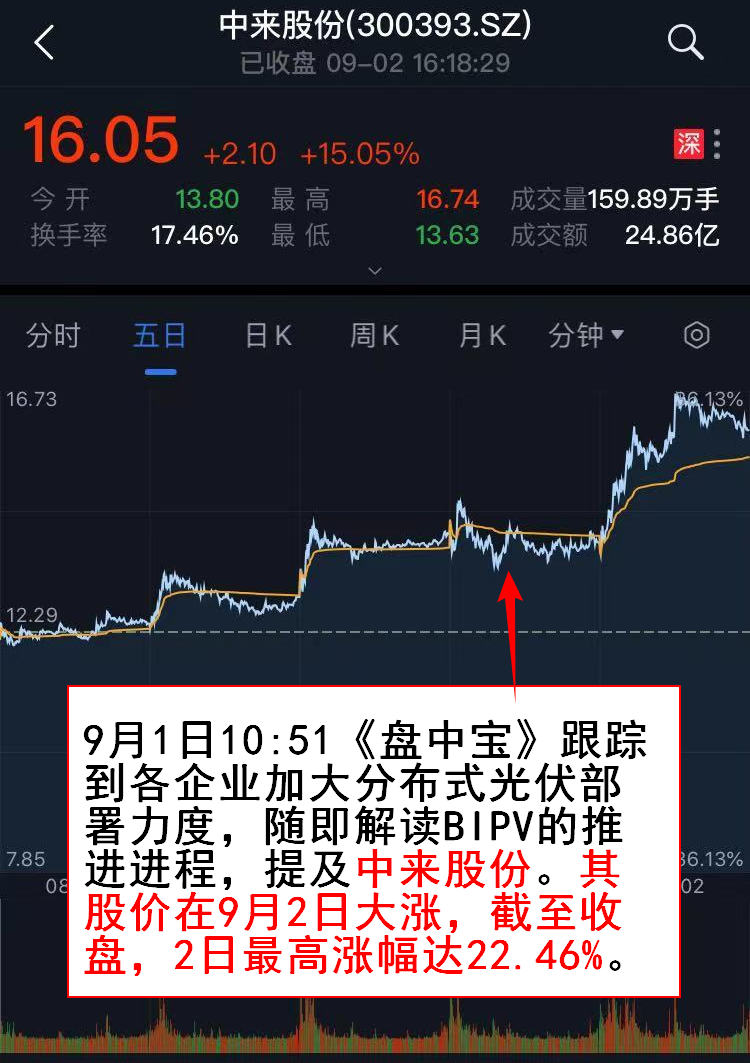Image resolution: width=750 pixels, height=1063 pixels.
Task: Switch to the 分时 chart tab
Action: pos(53,336)
